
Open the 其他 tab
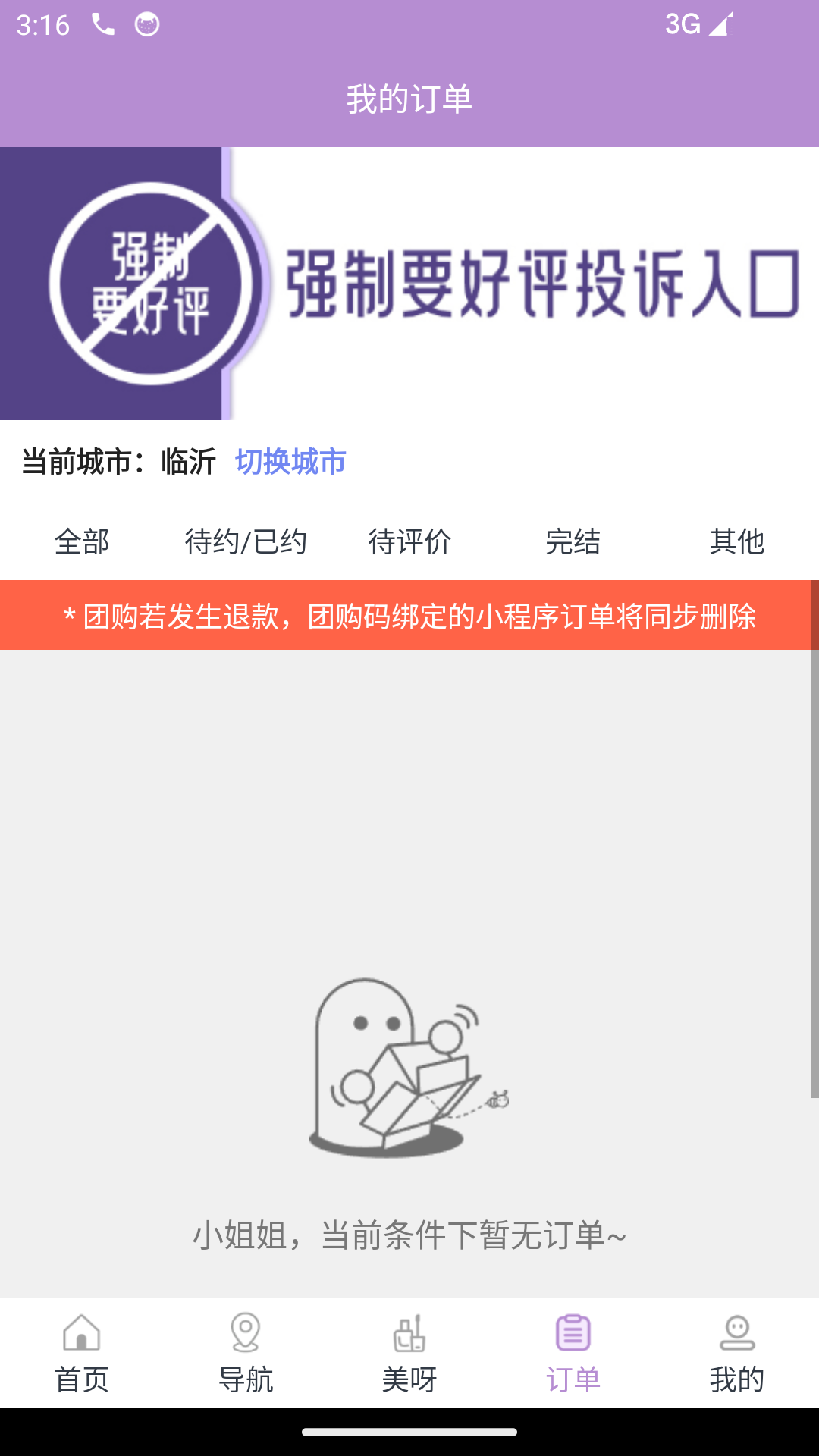(737, 541)
